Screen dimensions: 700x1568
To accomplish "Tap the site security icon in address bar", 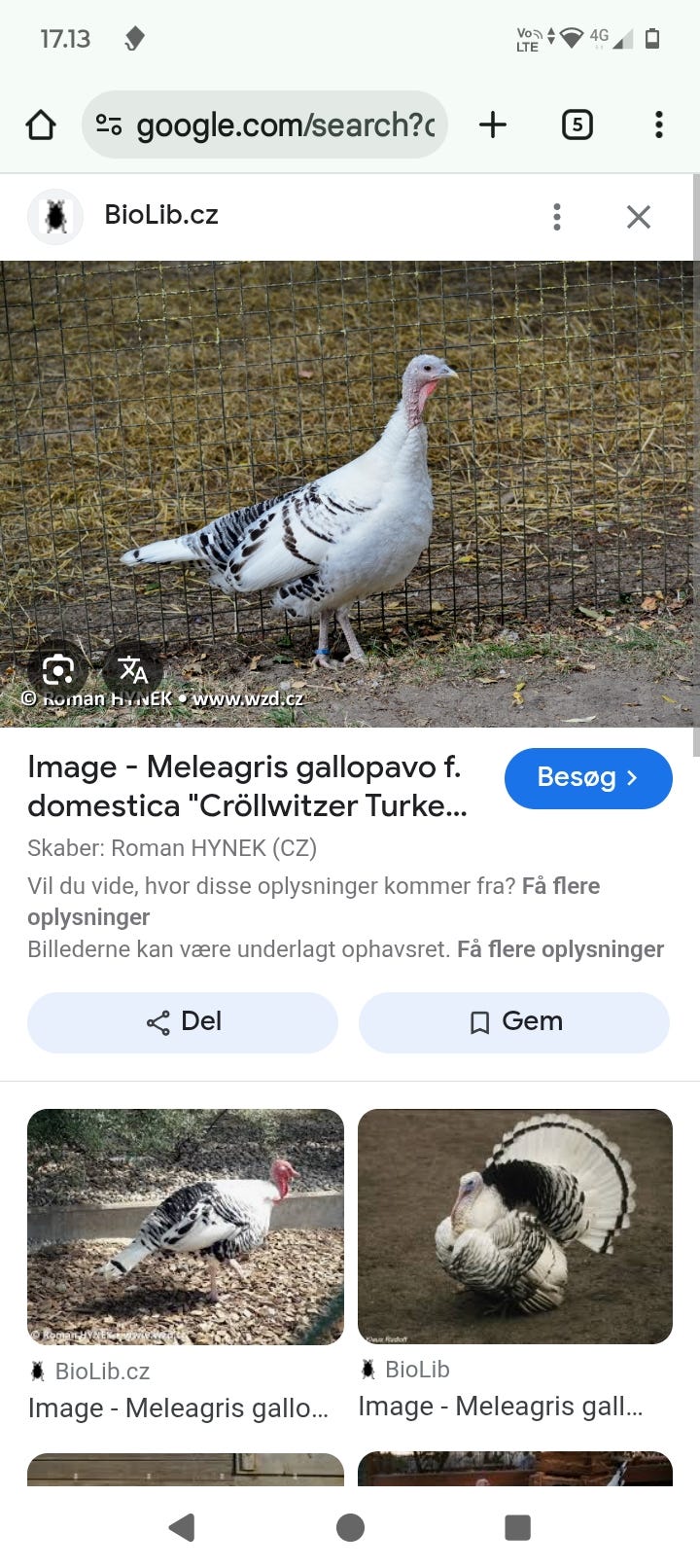I will point(109,125).
